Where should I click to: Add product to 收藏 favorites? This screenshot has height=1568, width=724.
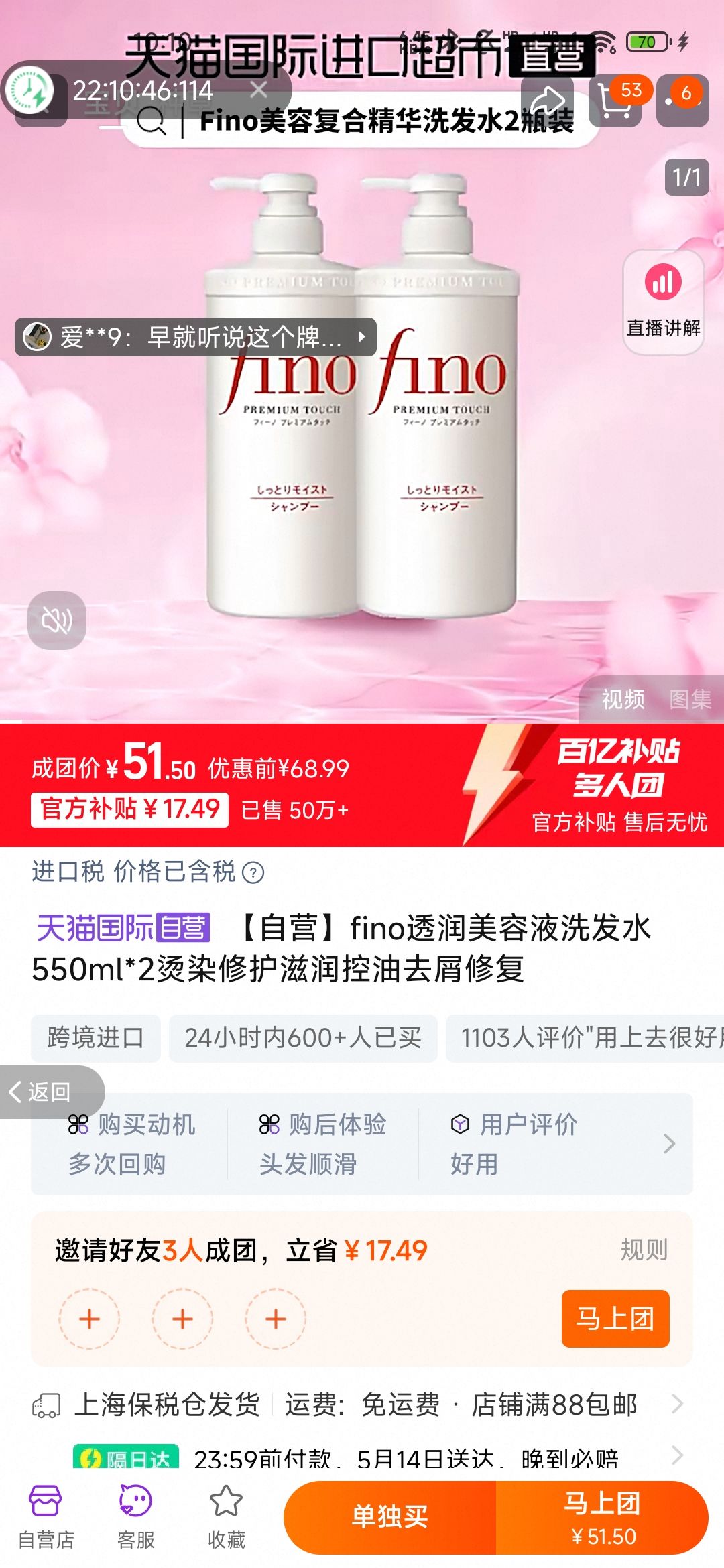tap(226, 1517)
